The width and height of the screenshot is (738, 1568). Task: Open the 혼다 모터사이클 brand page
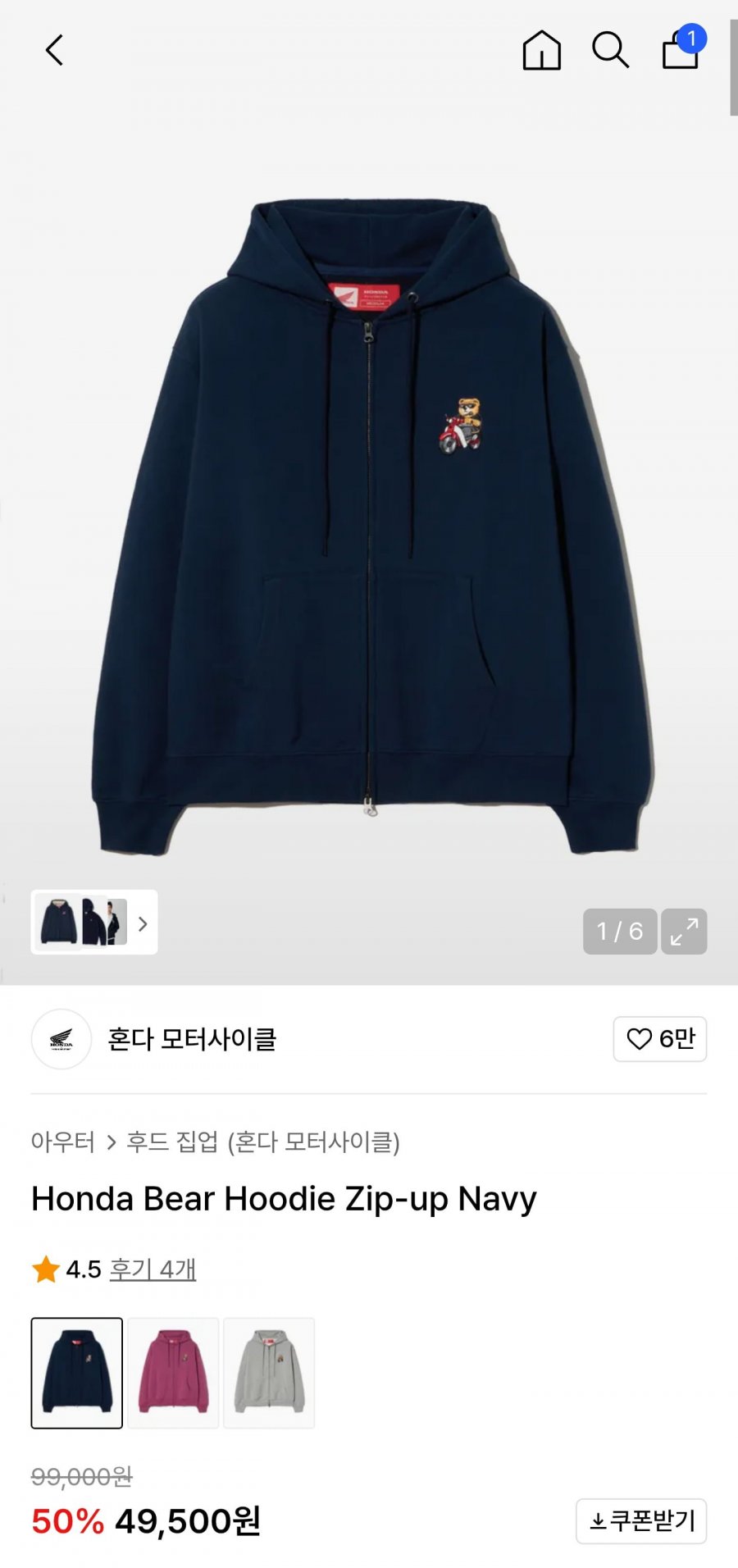click(192, 1039)
